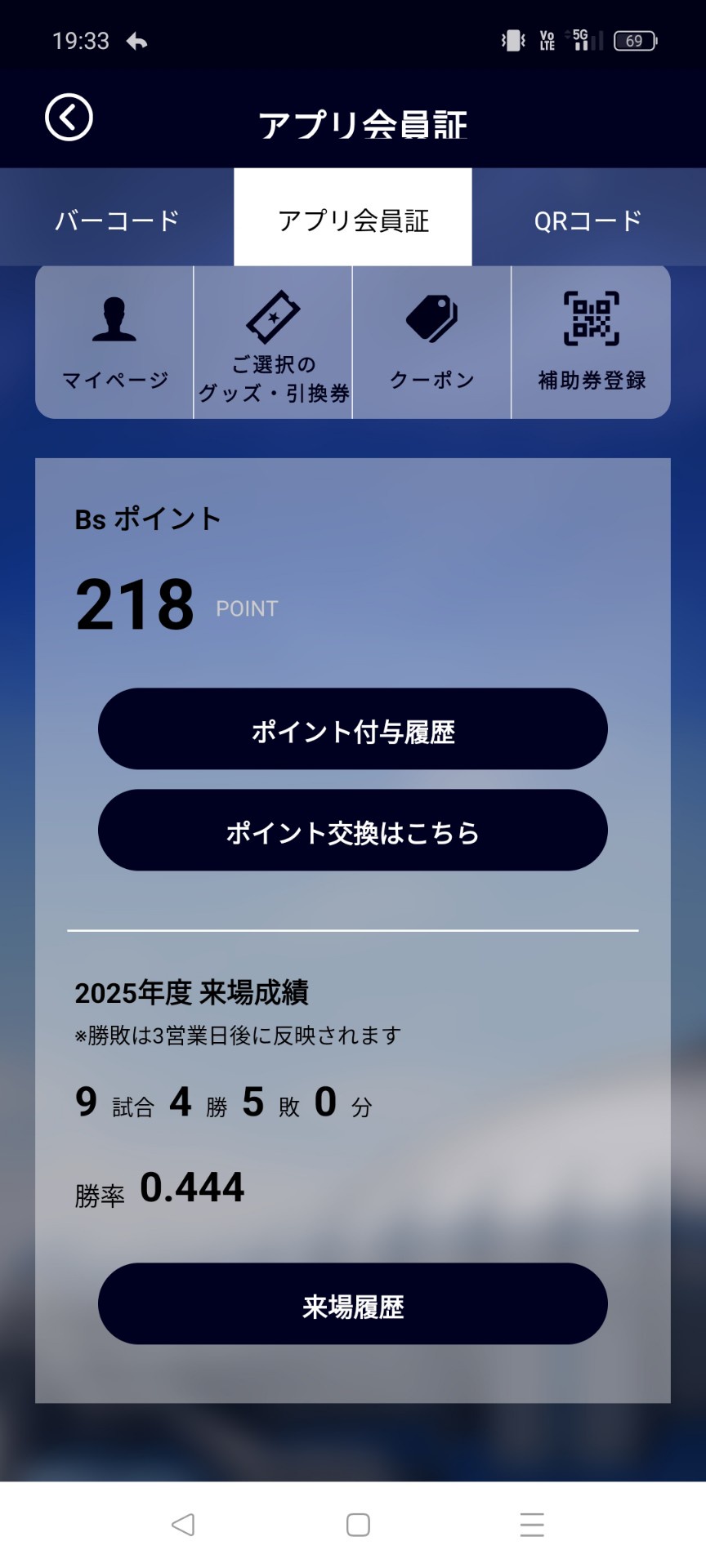Viewport: 706px width, 1568px height.
Task: Tap ポイント交換はこちら
Action: tap(353, 831)
